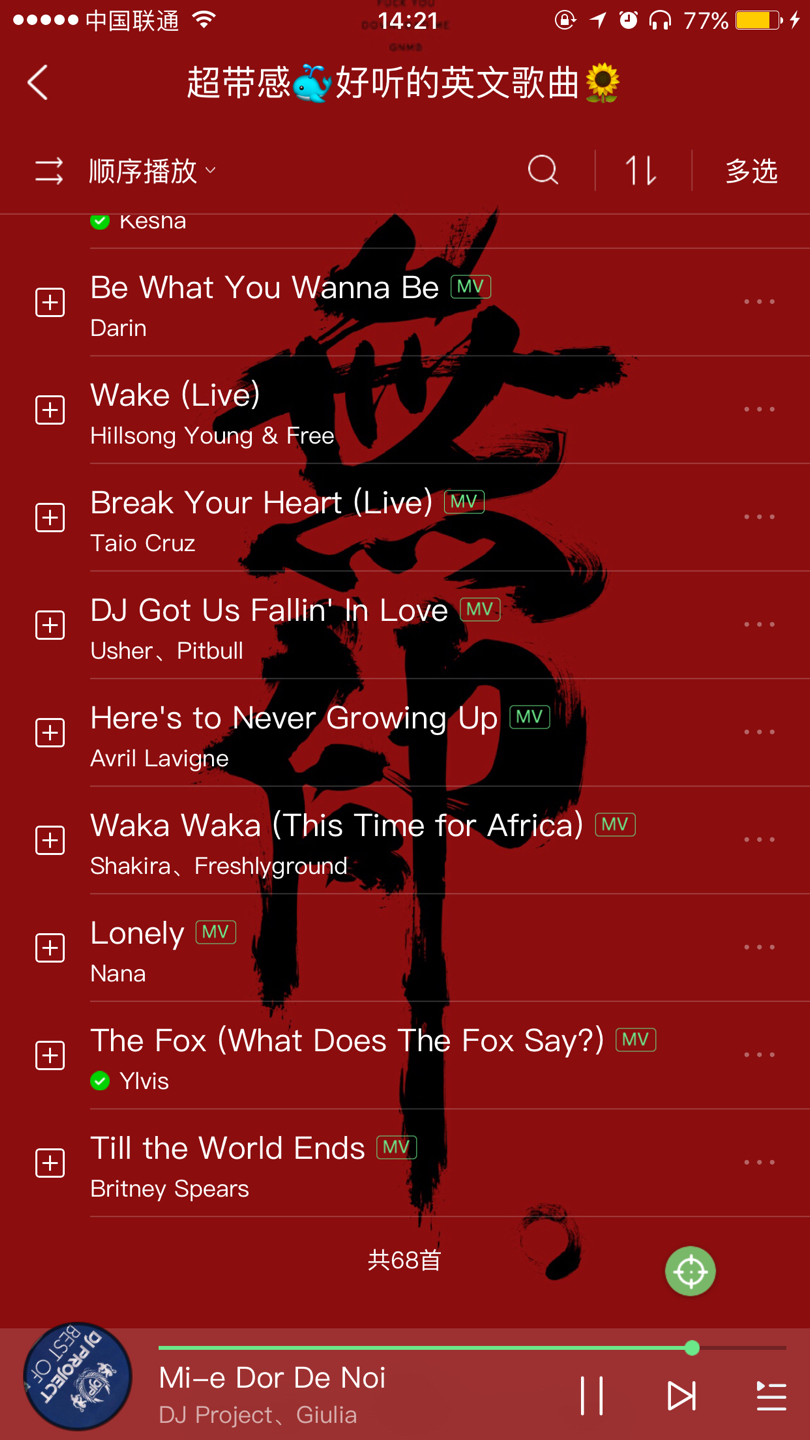Open more options for Lonely
Image resolution: width=810 pixels, height=1440 pixels.
pyautogui.click(x=759, y=947)
